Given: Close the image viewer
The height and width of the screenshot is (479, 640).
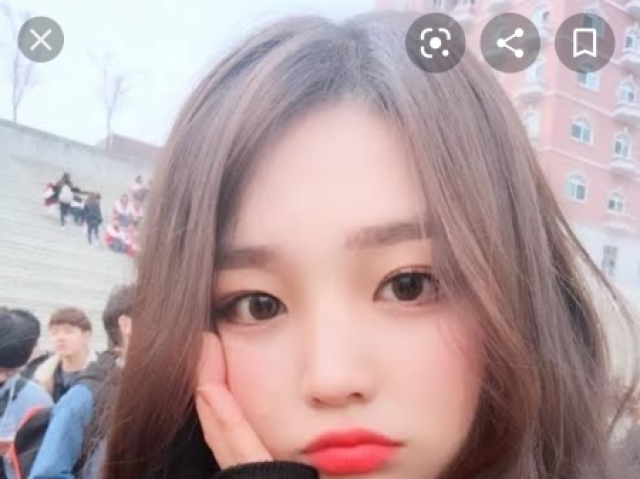Looking at the screenshot, I should [x=41, y=40].
